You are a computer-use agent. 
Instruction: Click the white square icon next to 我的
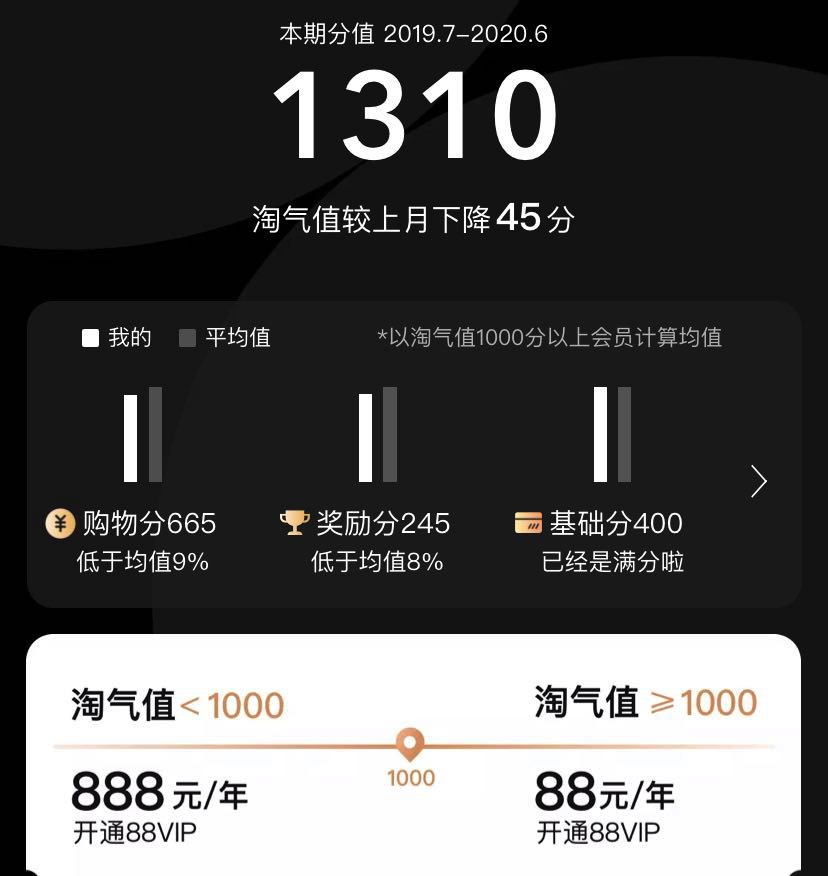(91, 338)
